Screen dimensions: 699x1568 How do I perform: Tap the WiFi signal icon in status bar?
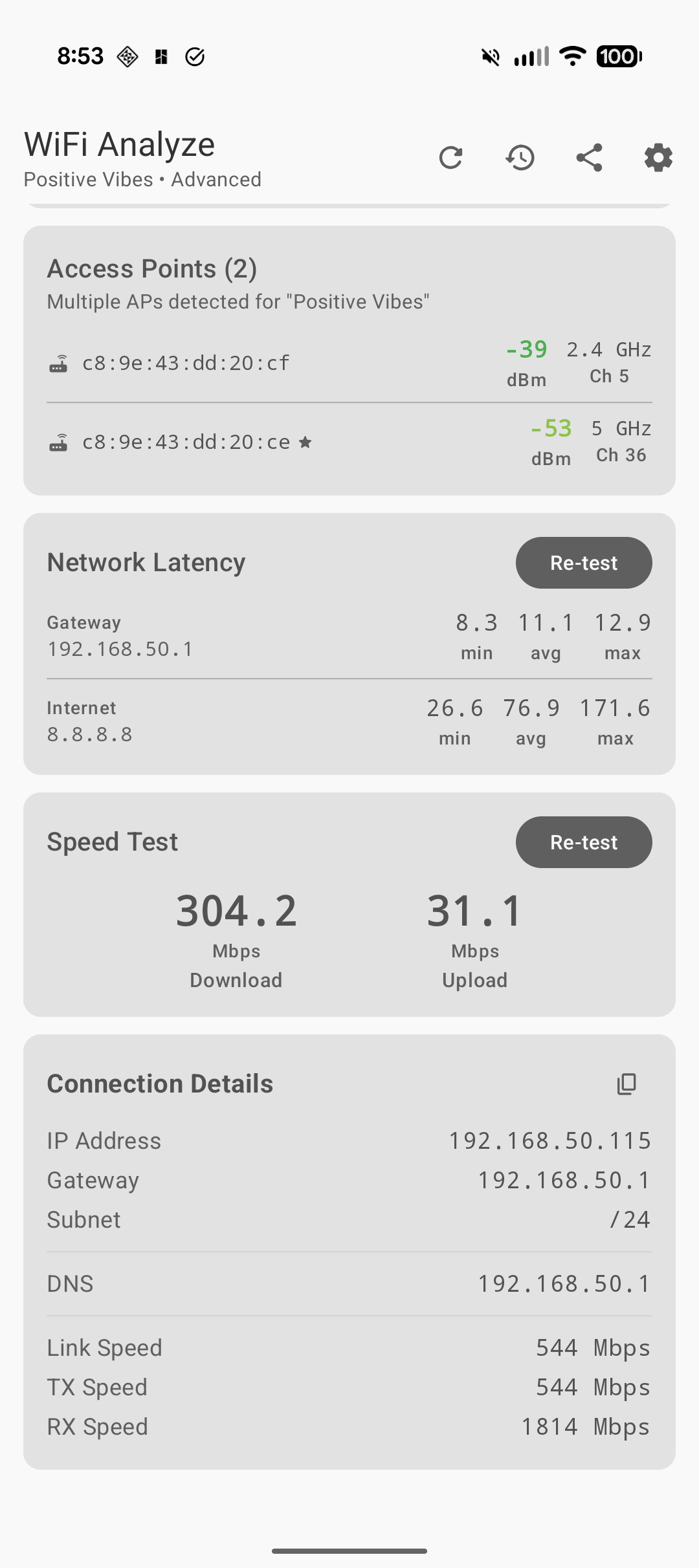pyautogui.click(x=572, y=56)
